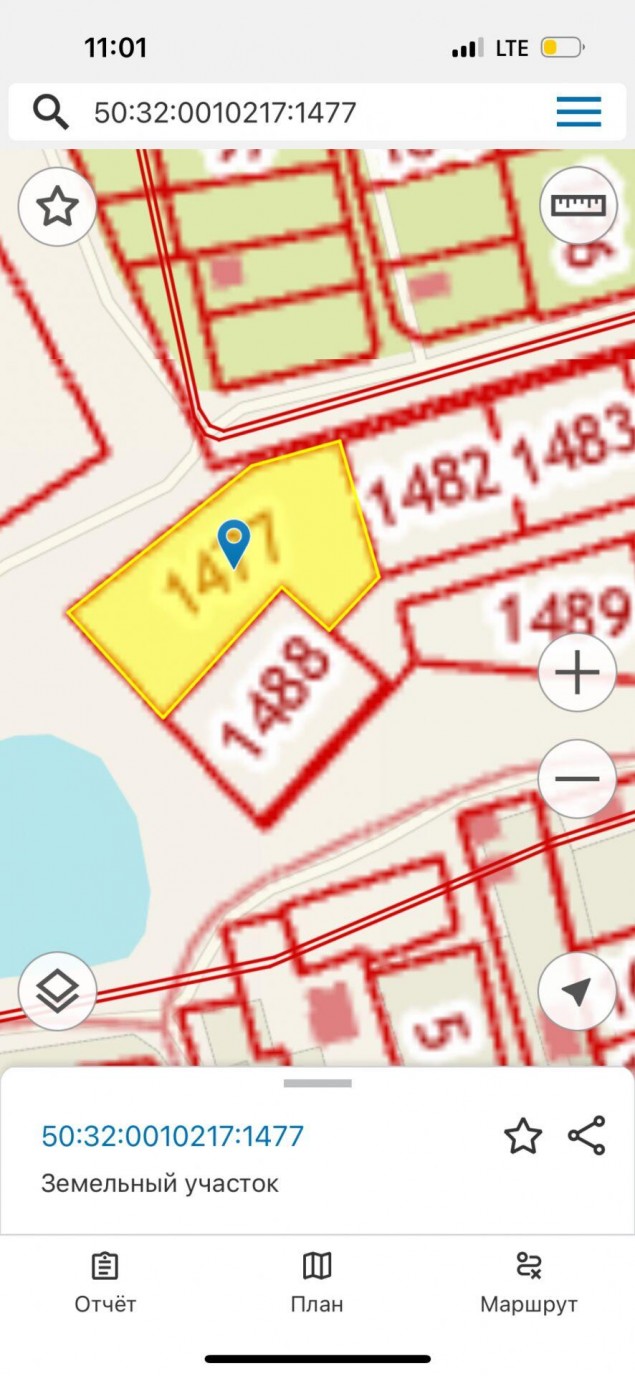635x1376 pixels.
Task: Expand the bottom sheet drag handle
Action: click(x=317, y=1083)
